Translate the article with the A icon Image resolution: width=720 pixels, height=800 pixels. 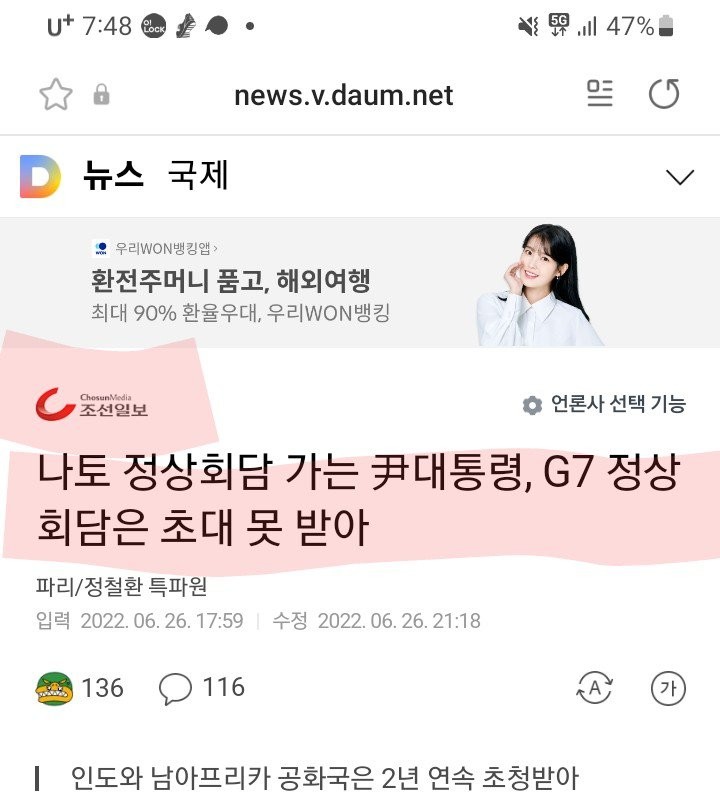pos(594,688)
